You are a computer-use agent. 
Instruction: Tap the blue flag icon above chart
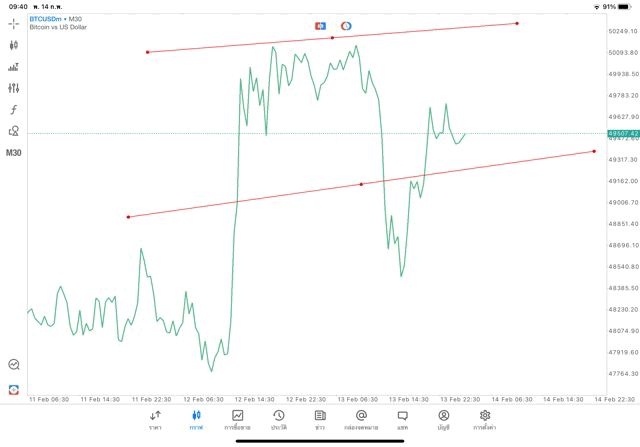pyautogui.click(x=320, y=25)
